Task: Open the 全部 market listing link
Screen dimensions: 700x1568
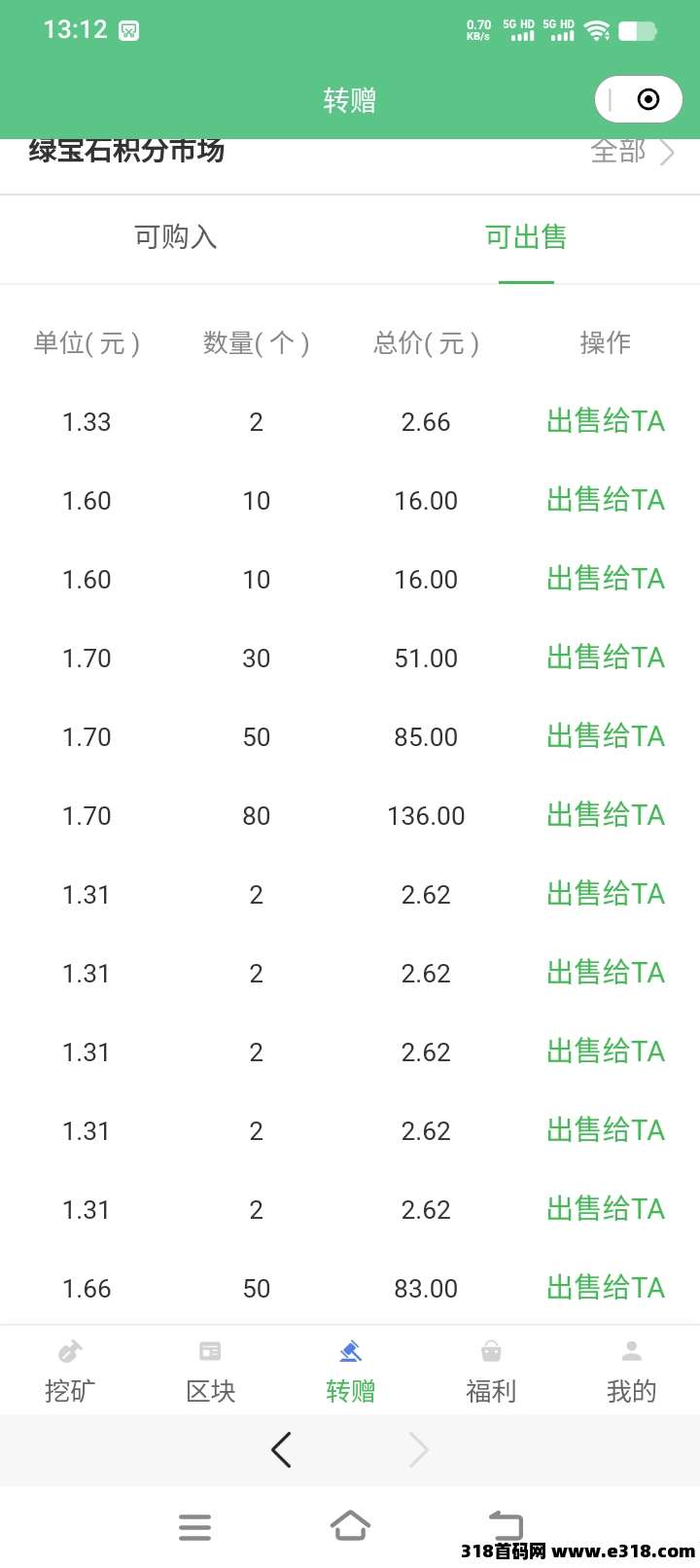Action: coord(632,152)
